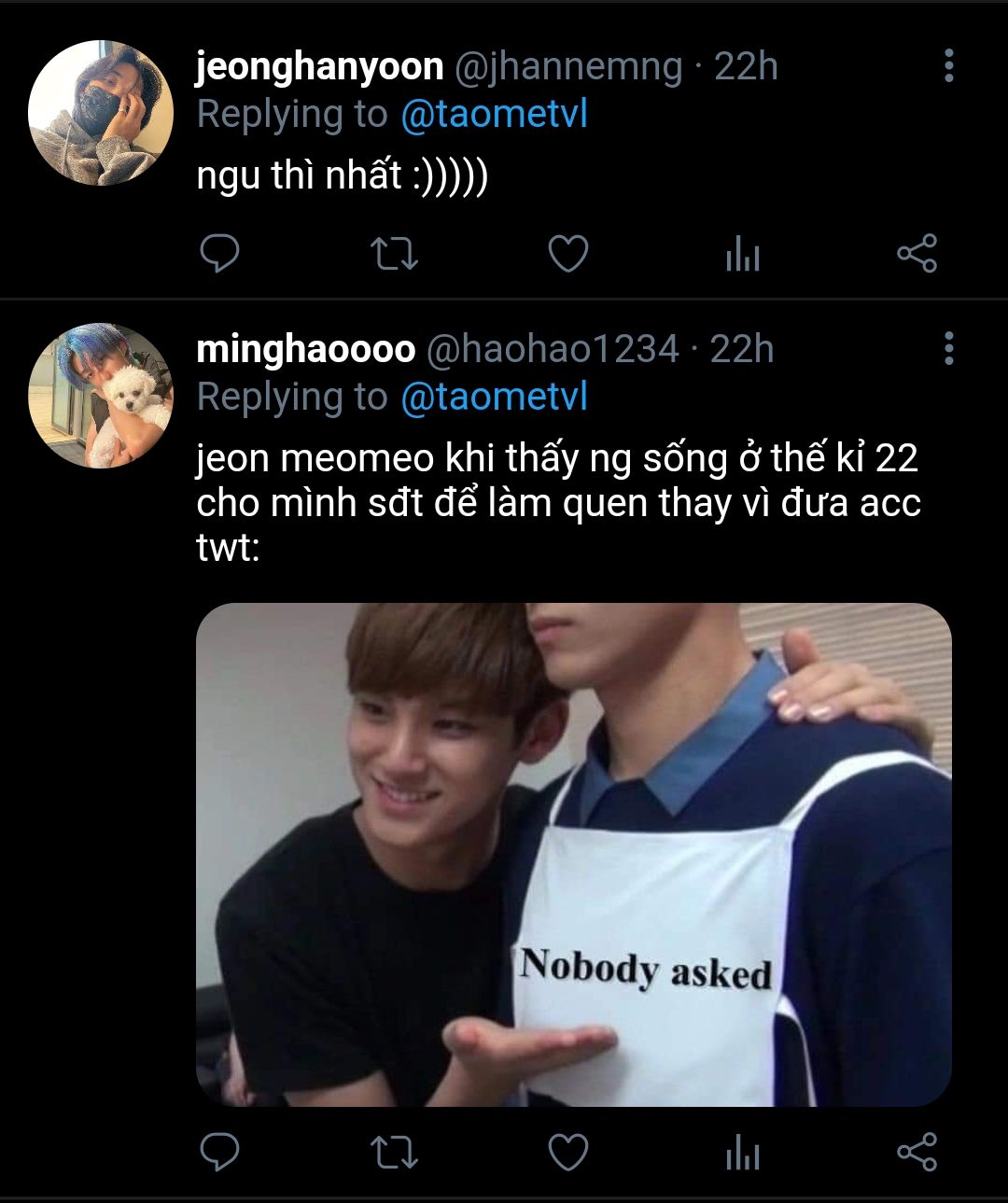
Task: Open @taometvl link in minghaoooo's reply
Action: click(494, 397)
